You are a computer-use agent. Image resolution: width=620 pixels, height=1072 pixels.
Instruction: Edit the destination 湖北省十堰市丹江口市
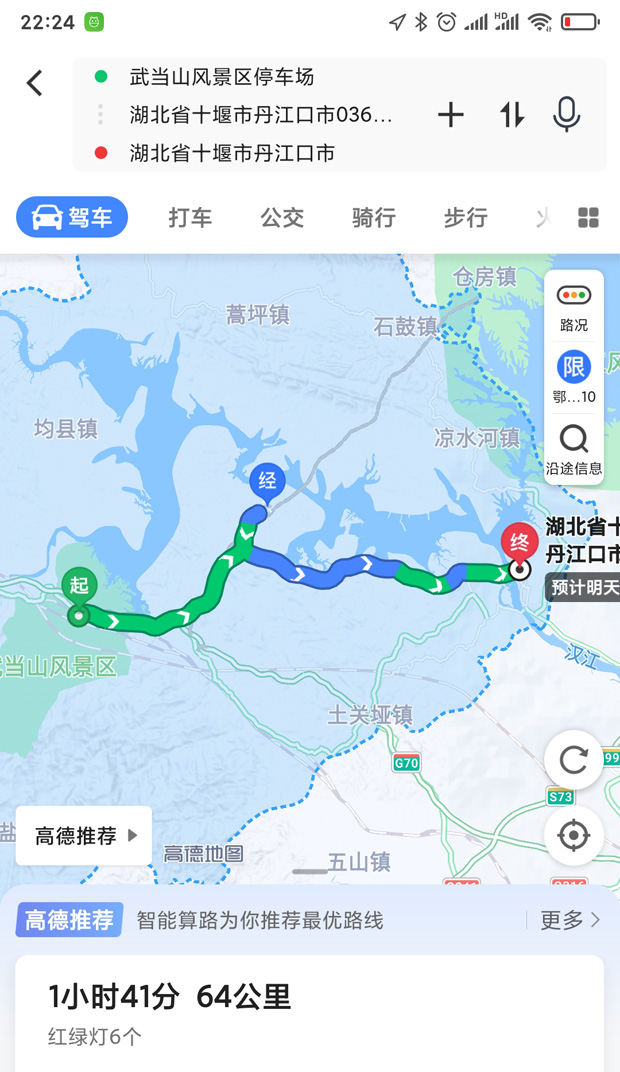pos(232,152)
